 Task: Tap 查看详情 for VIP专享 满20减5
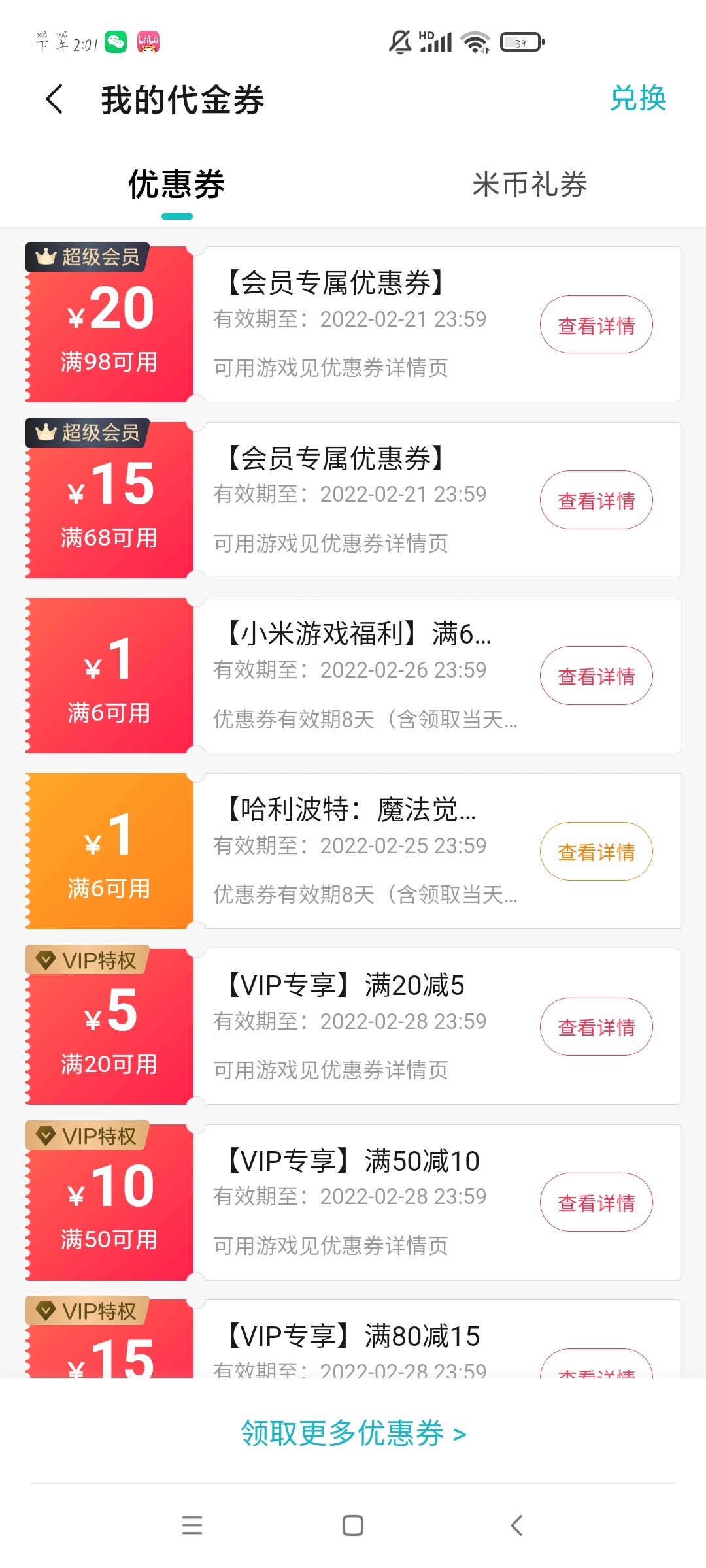tap(596, 1027)
